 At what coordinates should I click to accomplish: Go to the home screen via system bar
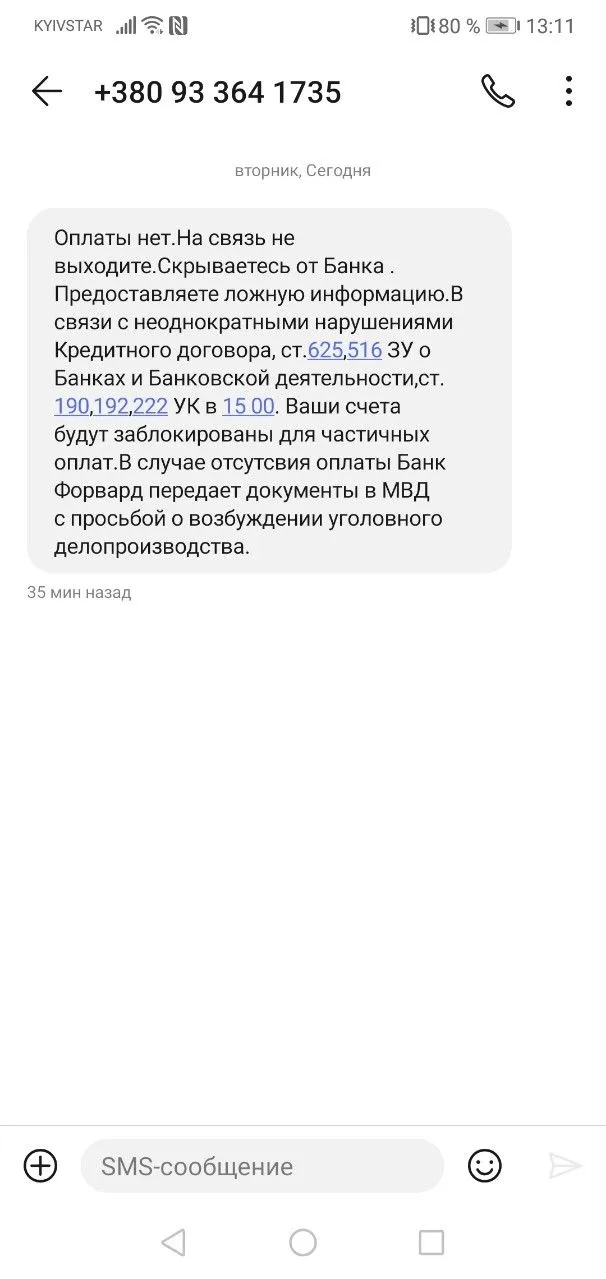[303, 1243]
